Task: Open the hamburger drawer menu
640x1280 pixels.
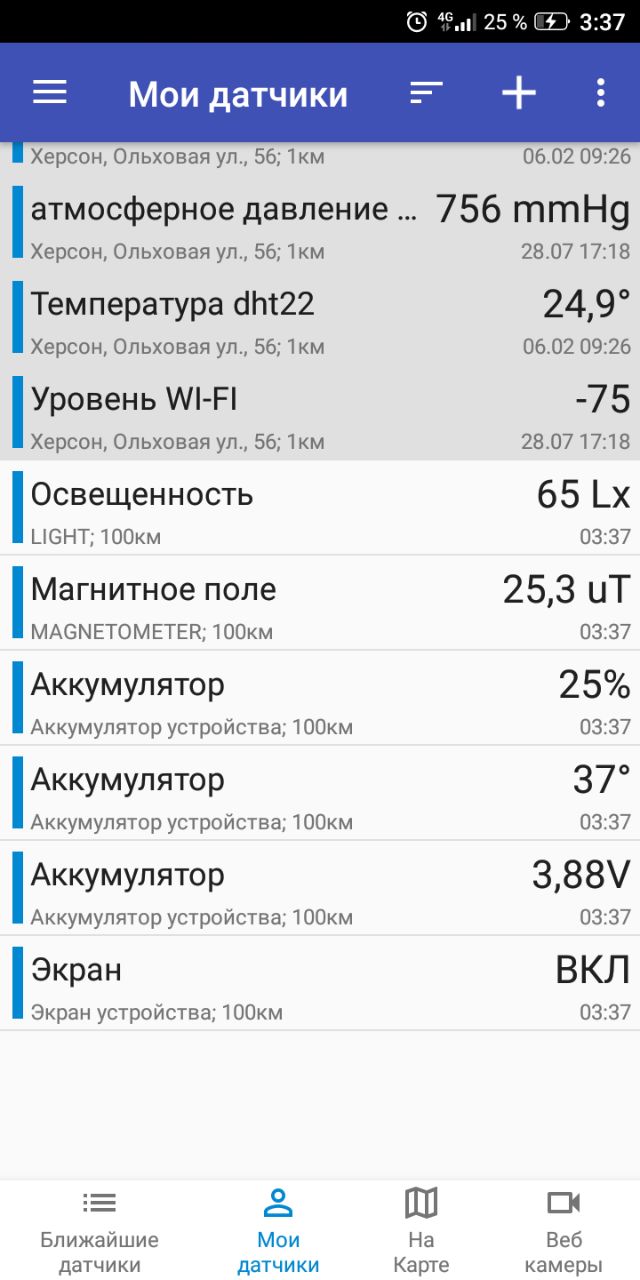Action: pyautogui.click(x=49, y=93)
